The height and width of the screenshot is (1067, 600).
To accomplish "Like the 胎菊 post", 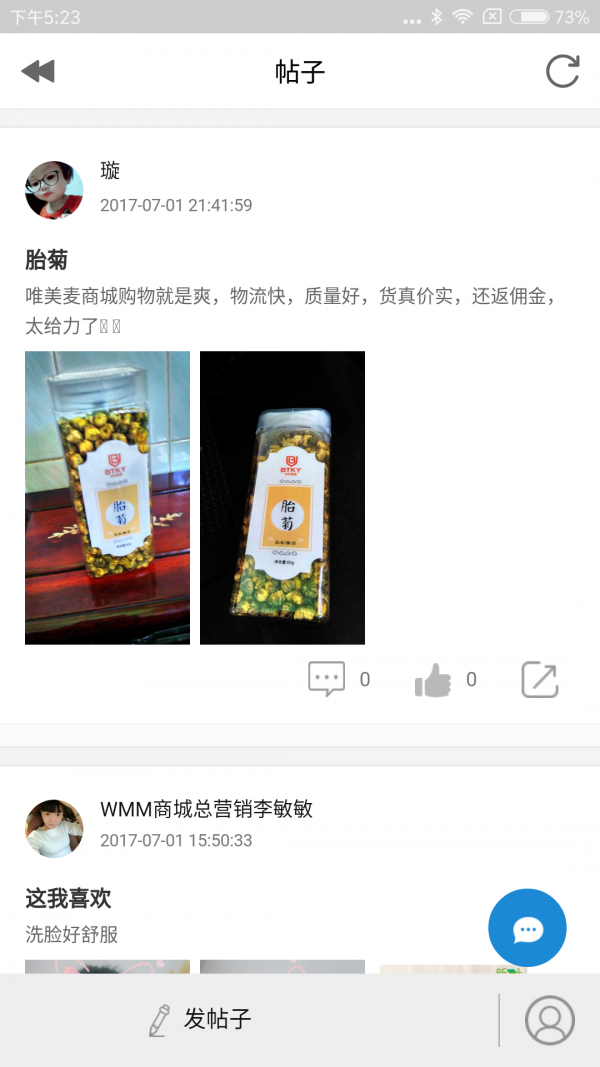I will coord(433,680).
